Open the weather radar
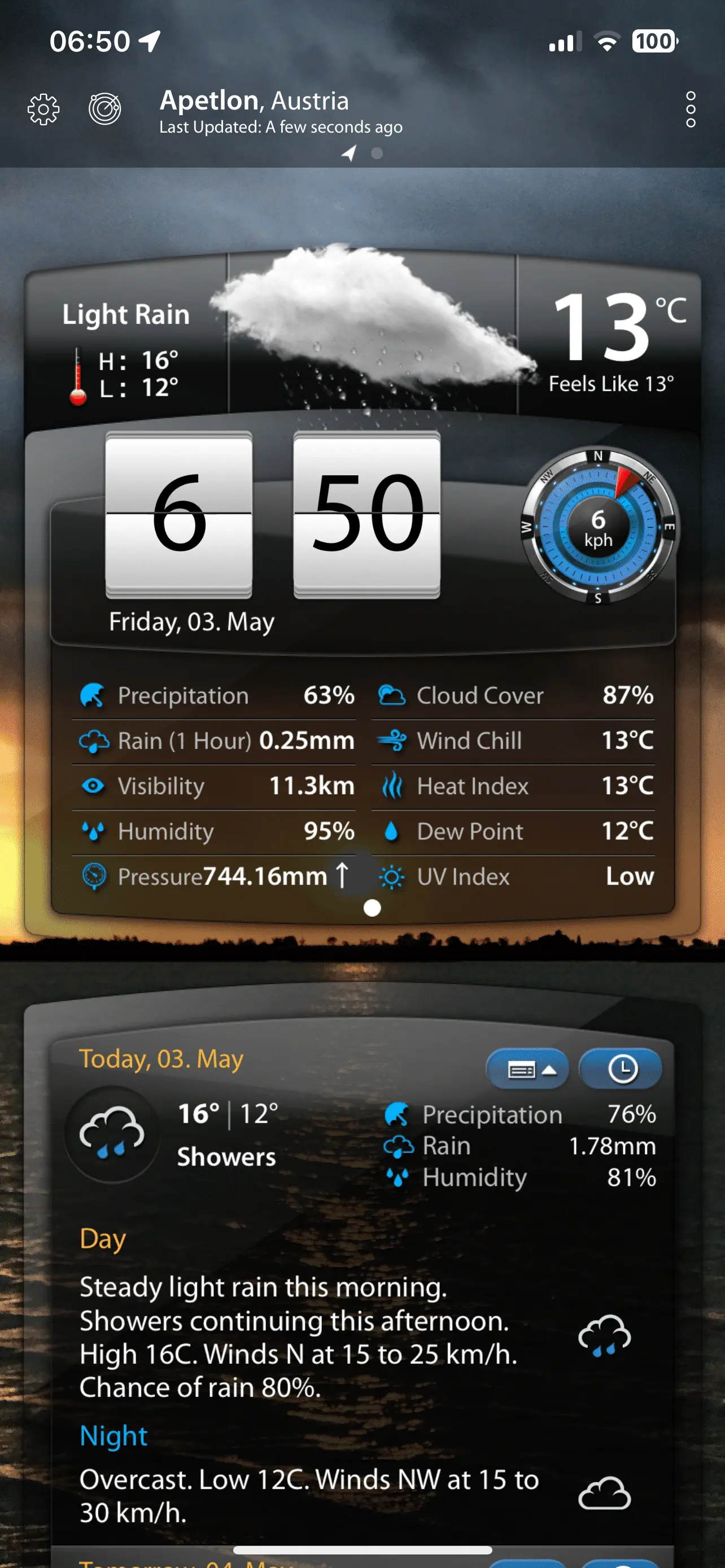 [104, 110]
